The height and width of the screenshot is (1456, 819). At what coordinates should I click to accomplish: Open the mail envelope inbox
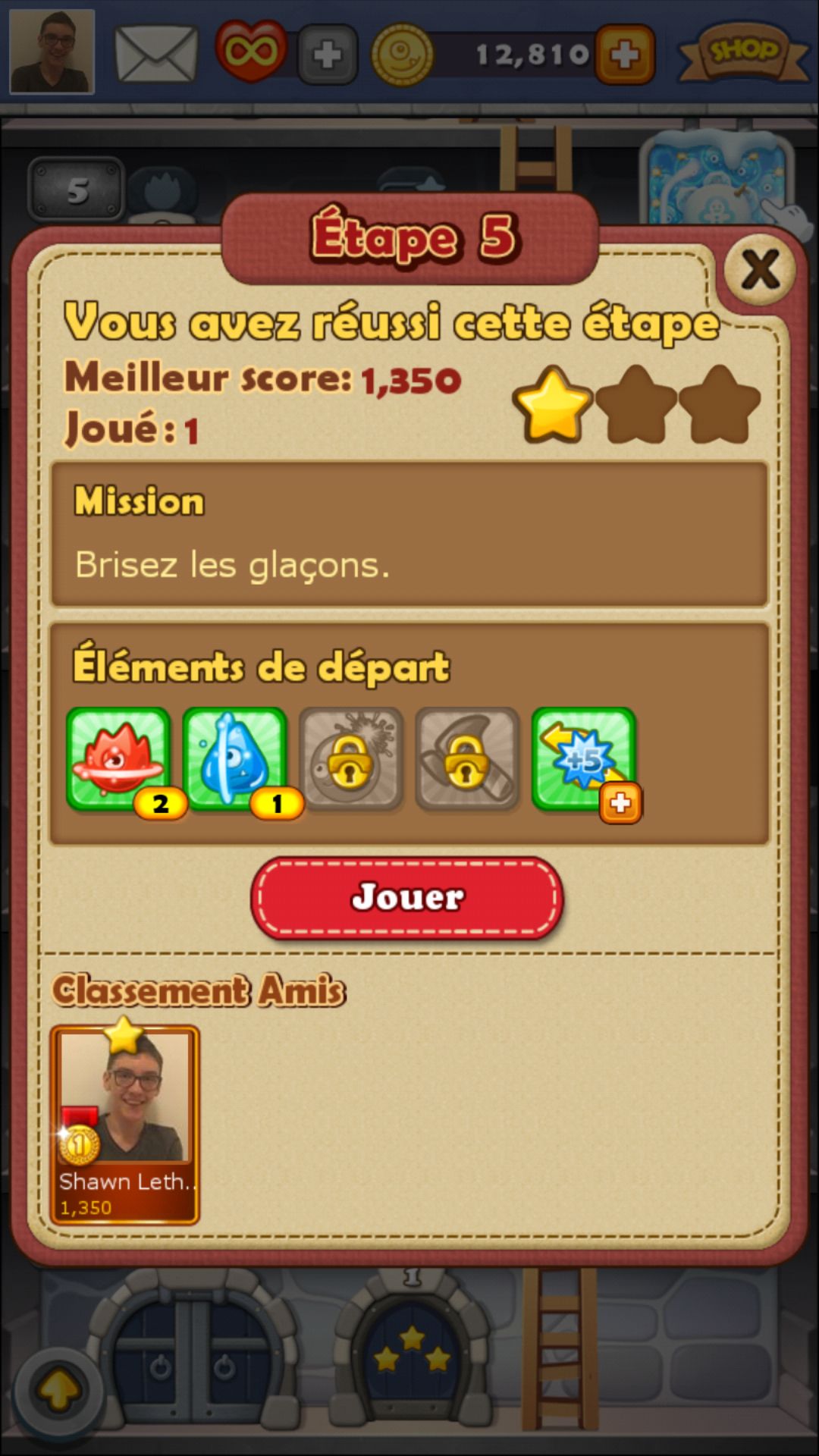(155, 53)
